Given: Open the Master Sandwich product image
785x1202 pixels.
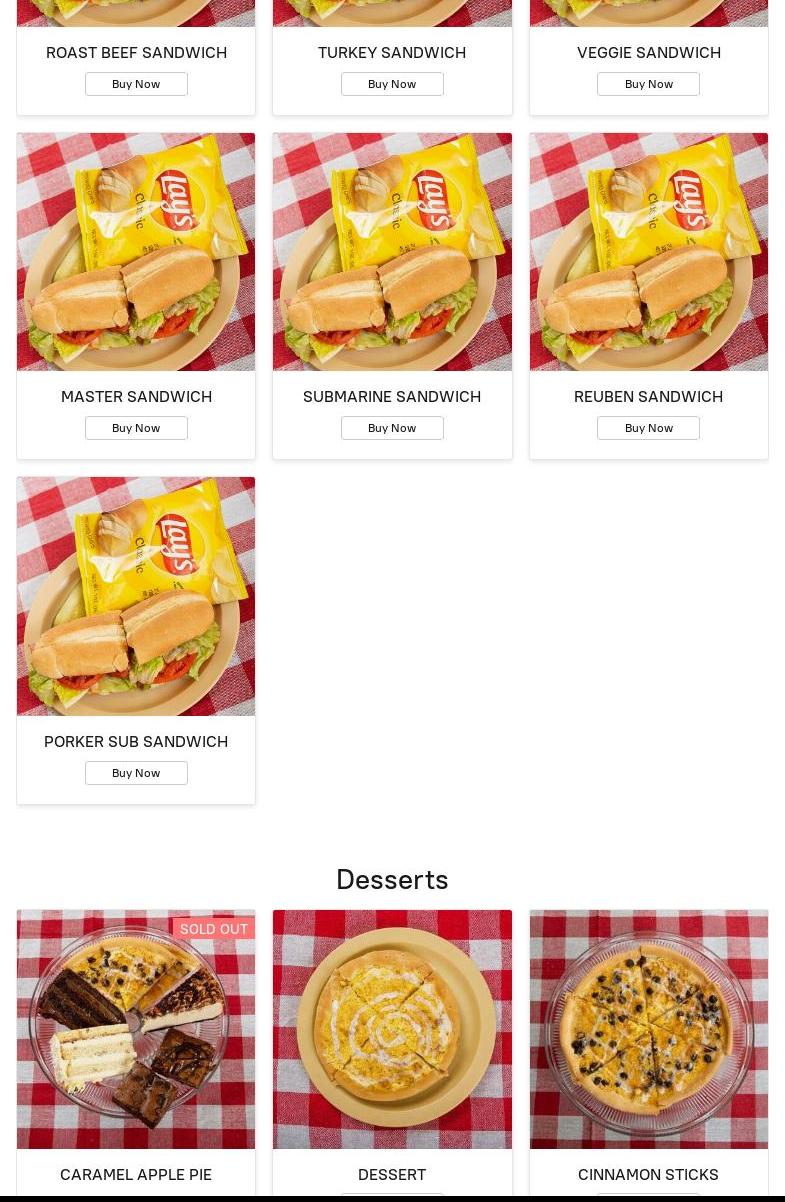Looking at the screenshot, I should click(x=136, y=252).
